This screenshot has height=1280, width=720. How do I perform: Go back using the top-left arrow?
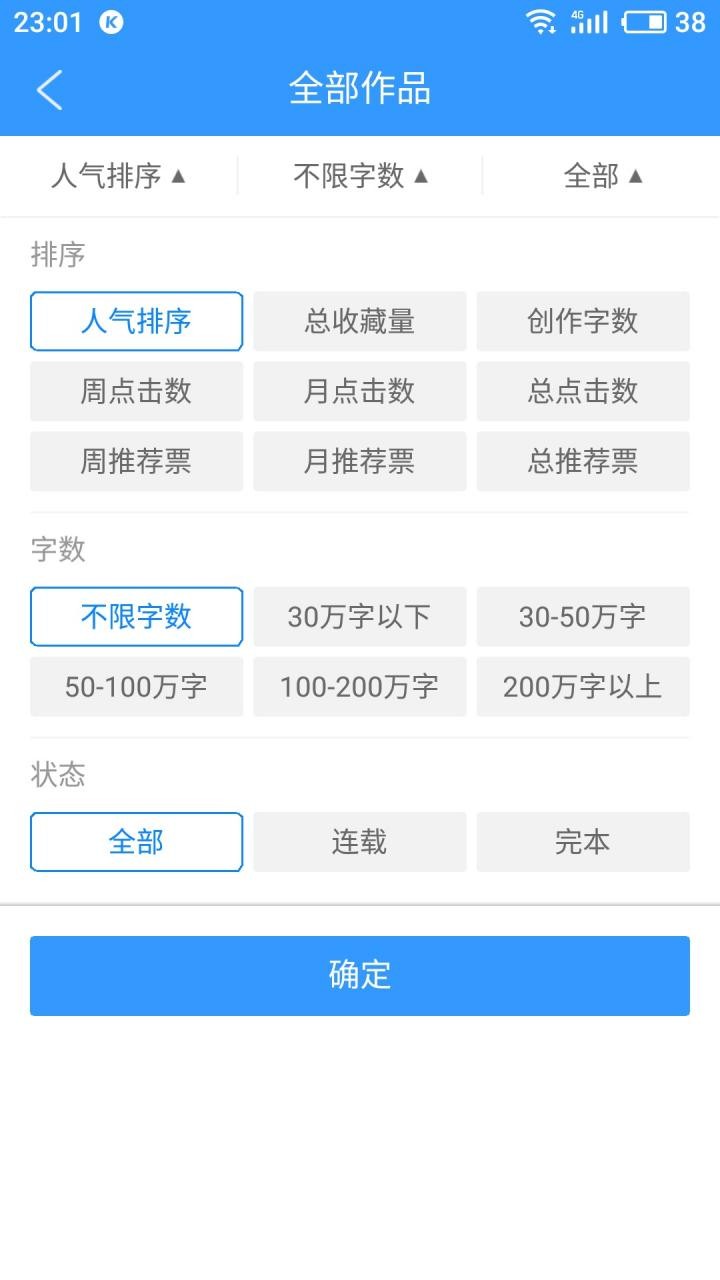(x=49, y=90)
